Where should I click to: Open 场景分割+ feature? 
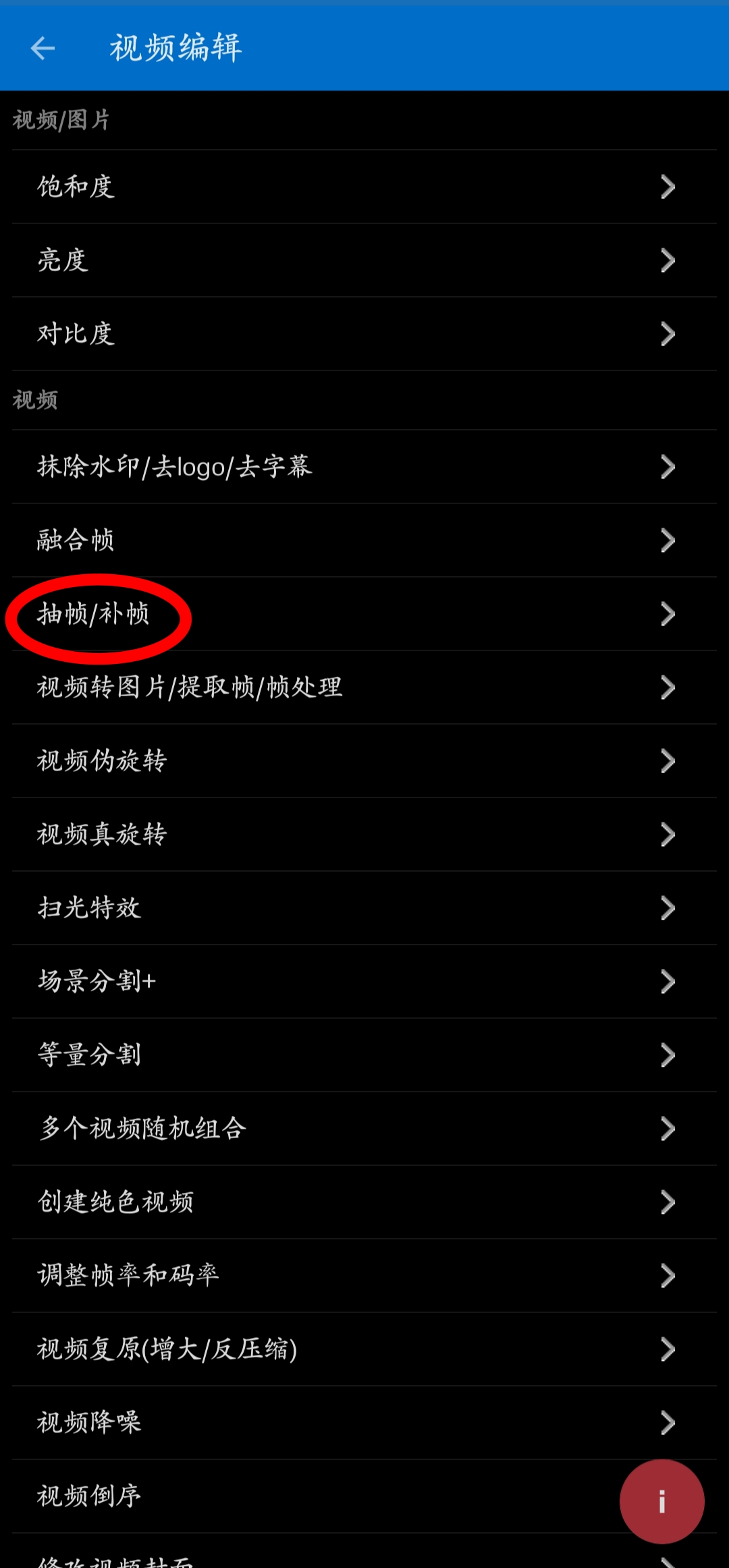(364, 982)
